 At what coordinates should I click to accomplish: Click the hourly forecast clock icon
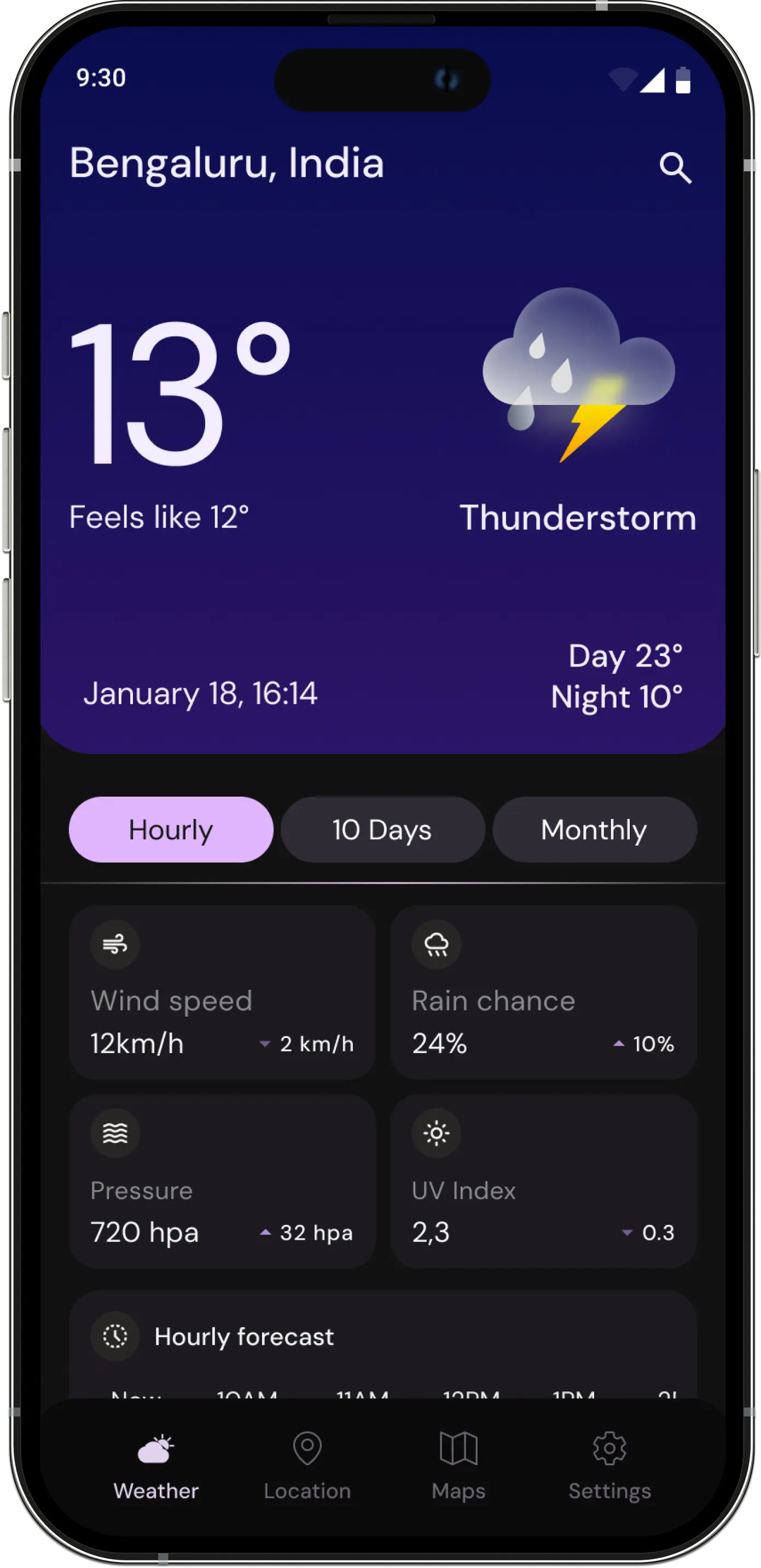click(x=115, y=1337)
